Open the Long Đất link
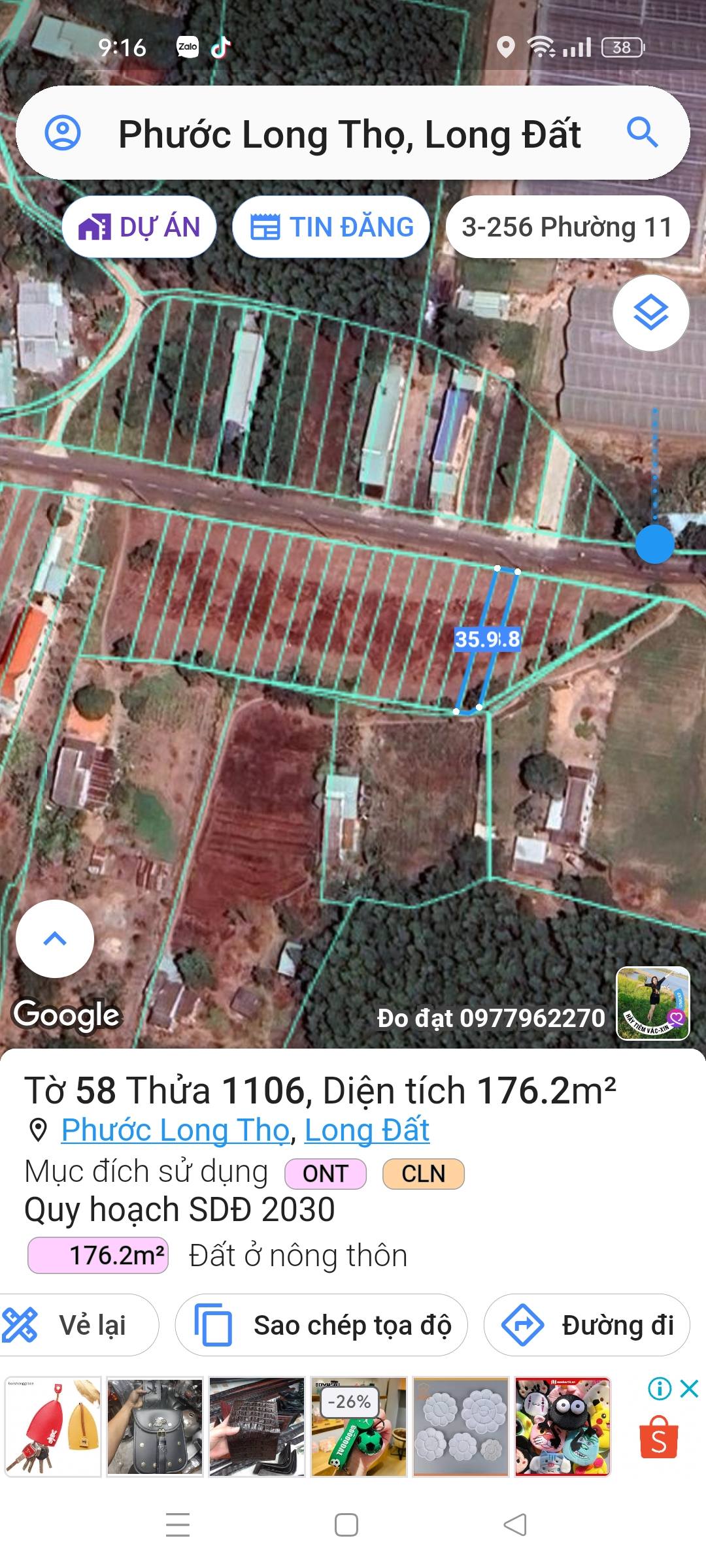706x1568 pixels. point(367,1130)
